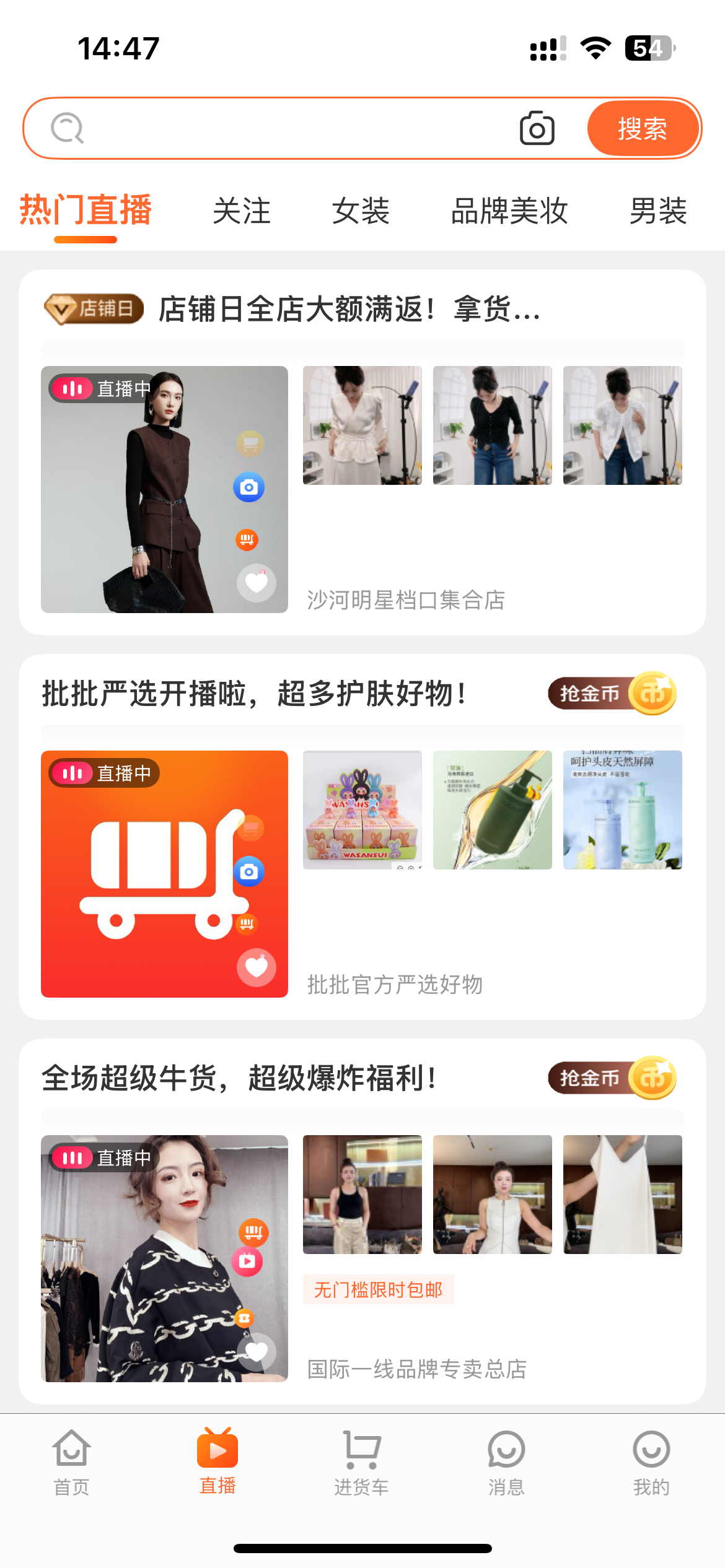Viewport: 725px width, 1568px height.
Task: Tap 抢金币 on the 批批严选 card
Action: click(x=612, y=694)
